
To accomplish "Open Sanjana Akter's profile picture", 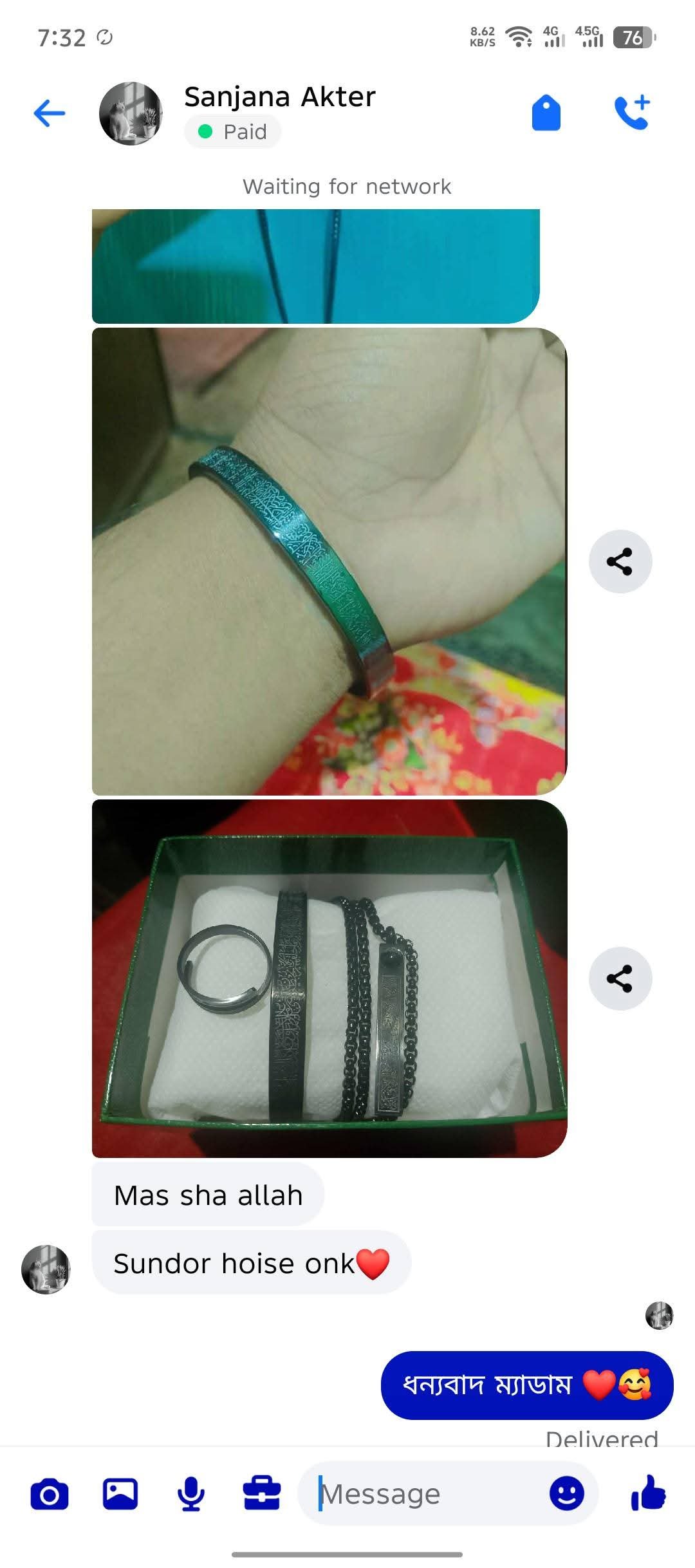I will pyautogui.click(x=131, y=114).
